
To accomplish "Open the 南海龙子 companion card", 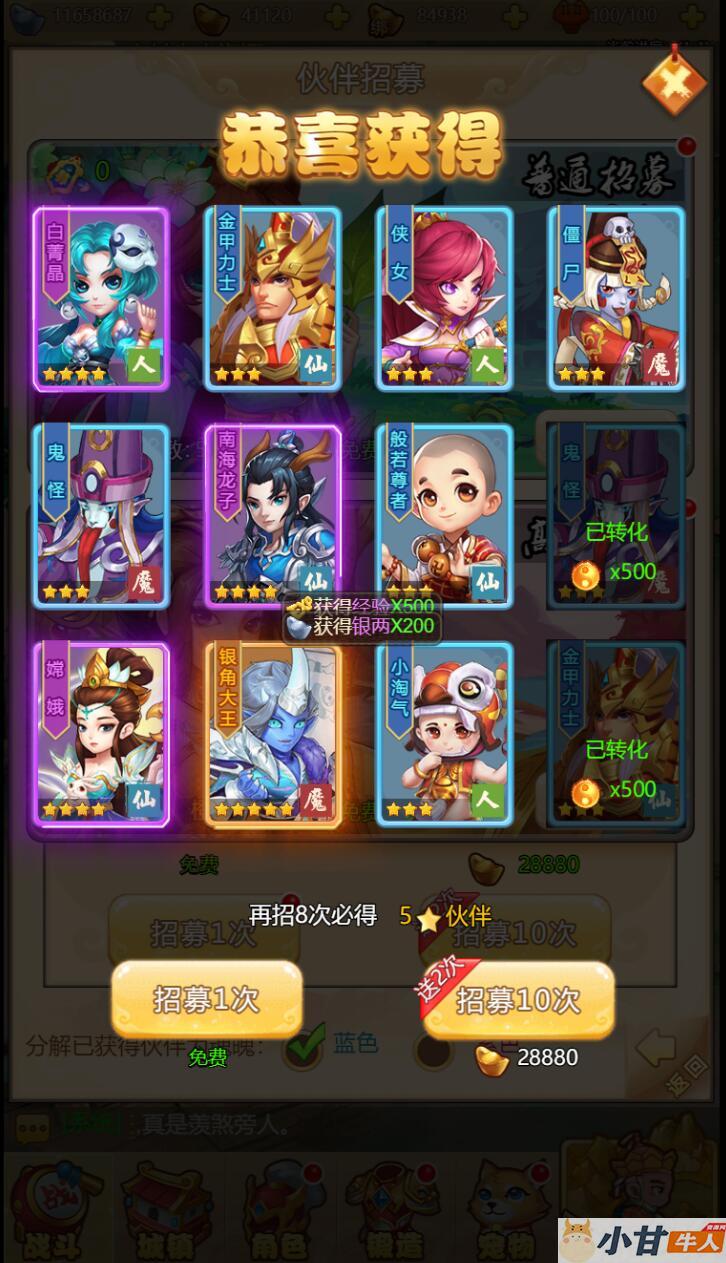I will 272,515.
